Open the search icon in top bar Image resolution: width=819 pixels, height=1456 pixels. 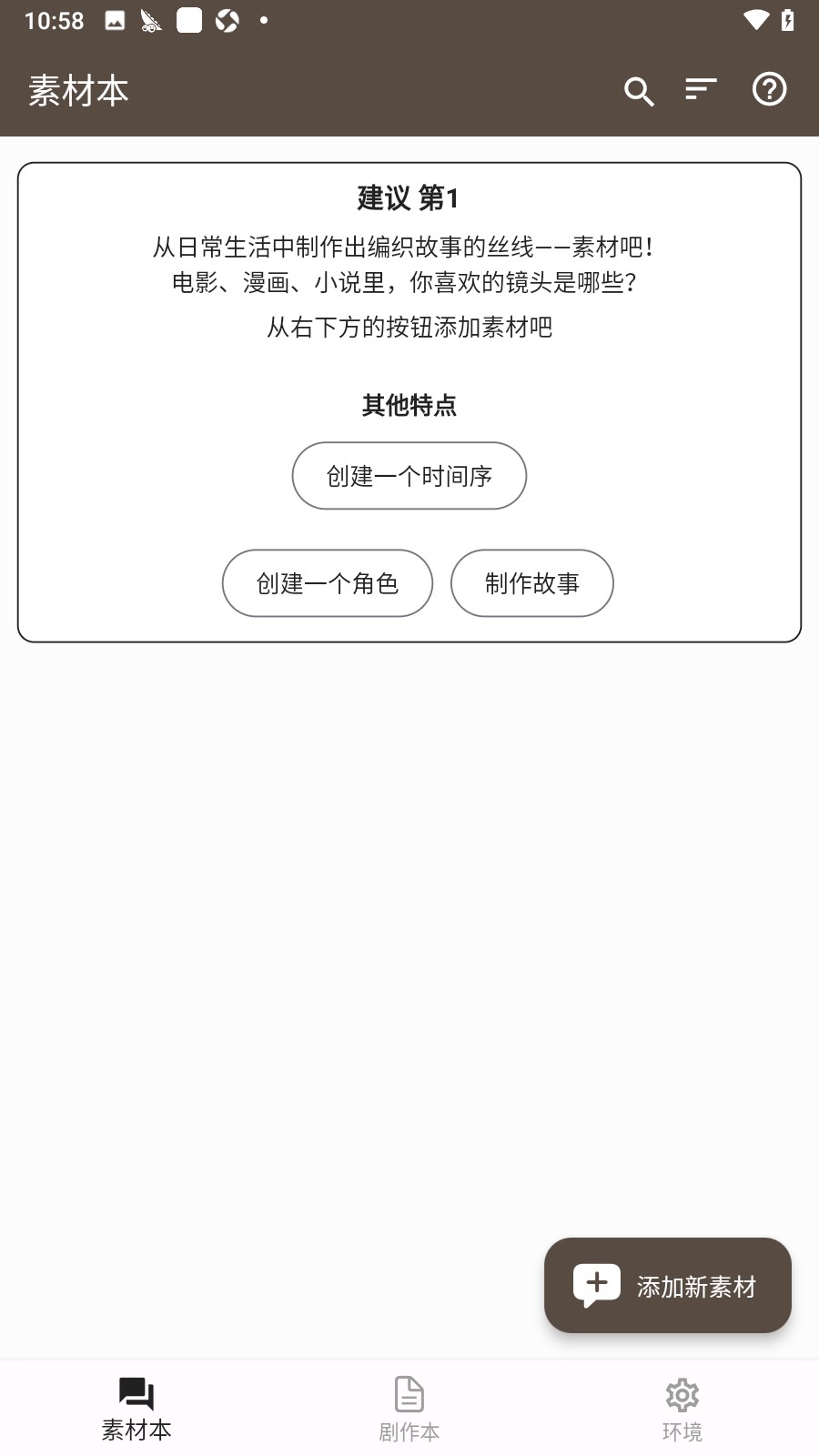(639, 90)
